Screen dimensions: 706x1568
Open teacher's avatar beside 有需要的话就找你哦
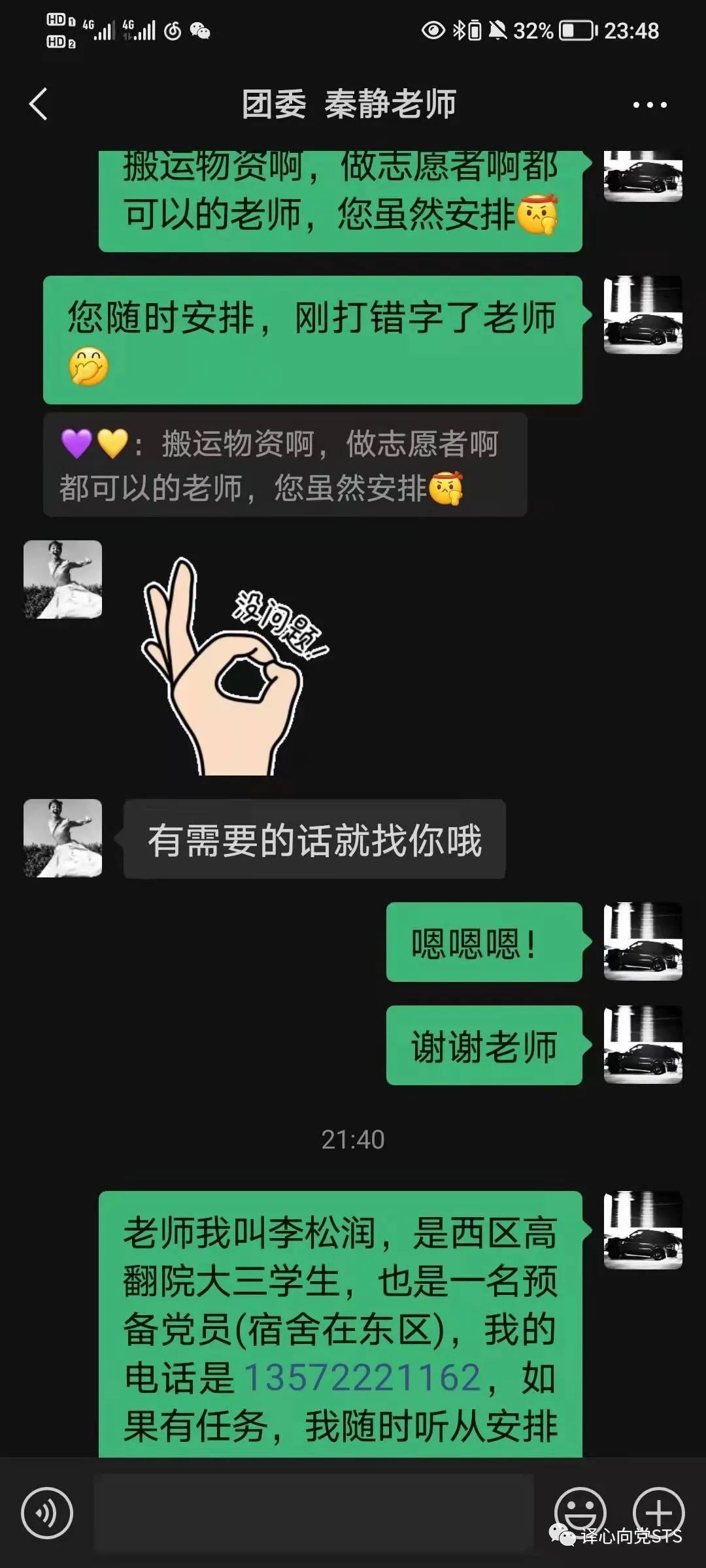tap(63, 838)
